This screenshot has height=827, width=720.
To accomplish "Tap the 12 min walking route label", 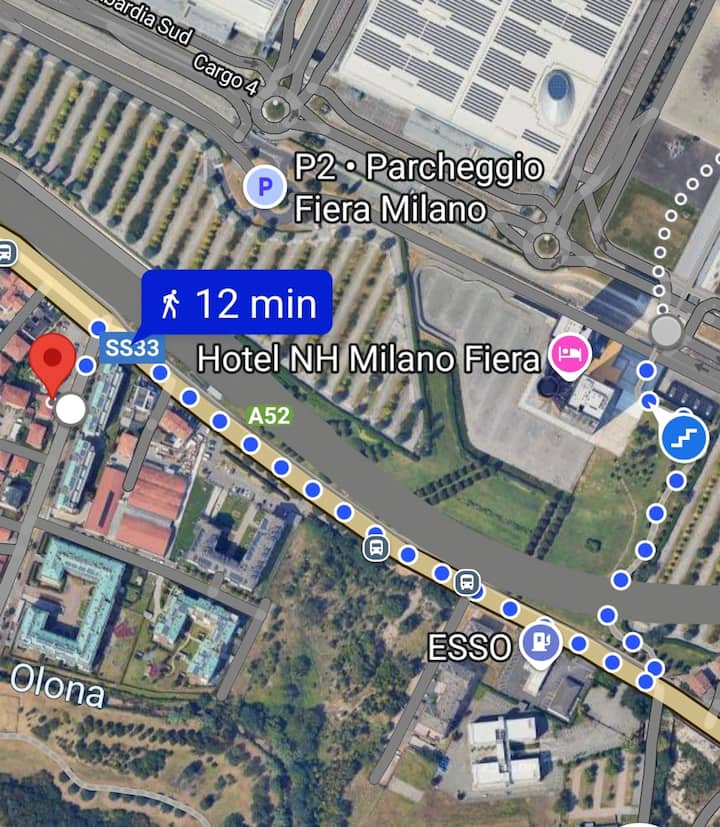I will pyautogui.click(x=236, y=302).
